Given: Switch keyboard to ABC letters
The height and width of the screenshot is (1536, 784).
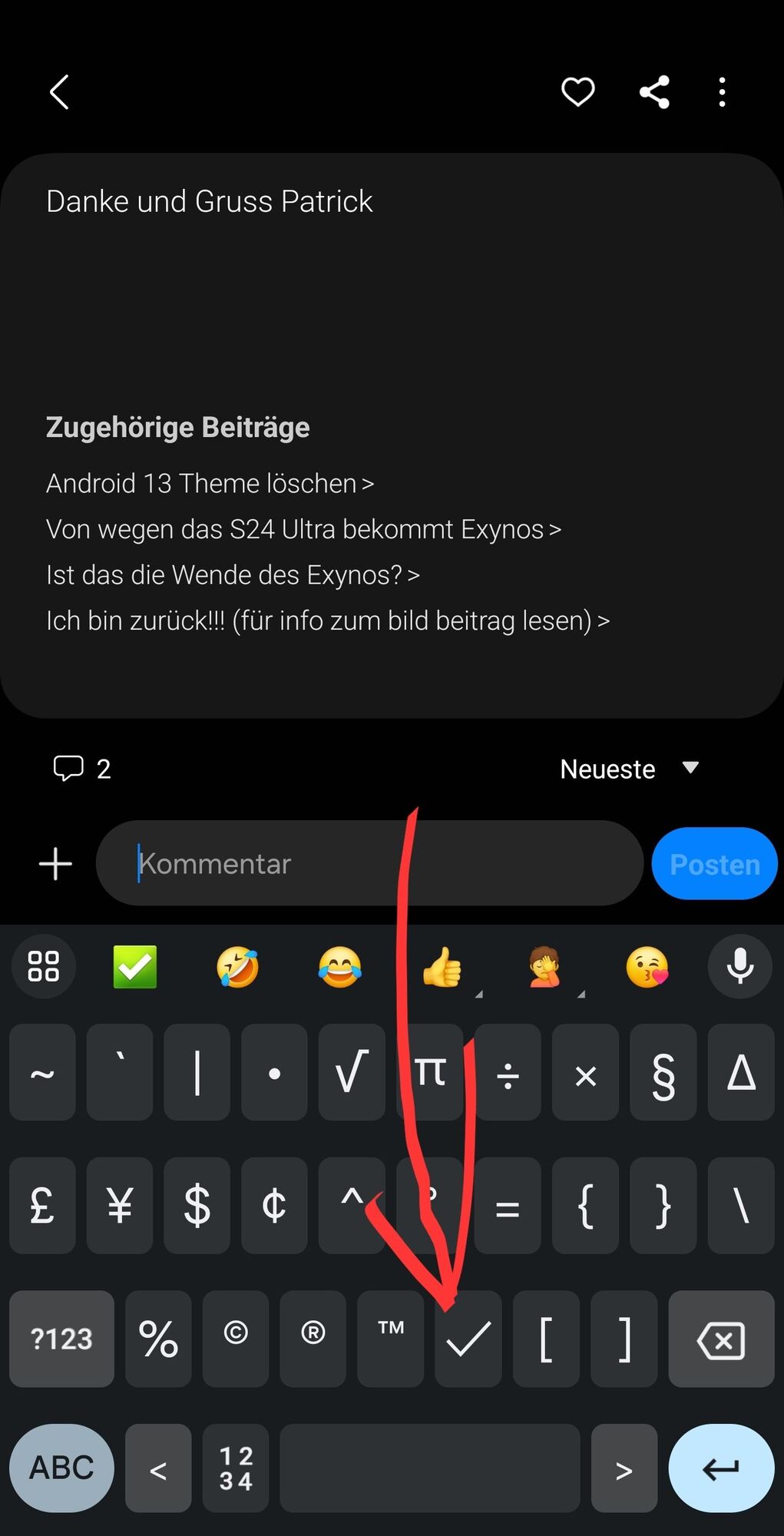Looking at the screenshot, I should [x=61, y=1468].
